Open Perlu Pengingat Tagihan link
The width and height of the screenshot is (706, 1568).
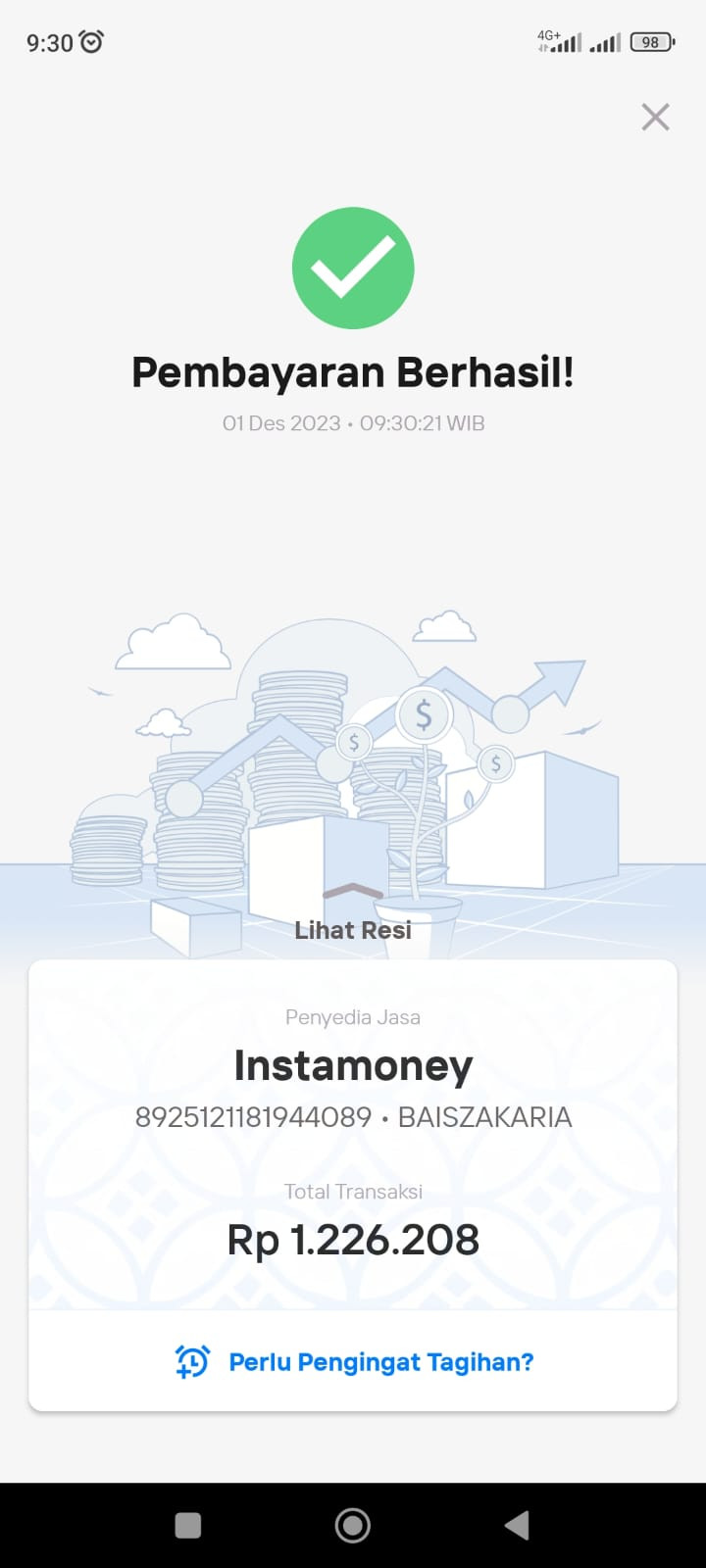(x=354, y=1361)
